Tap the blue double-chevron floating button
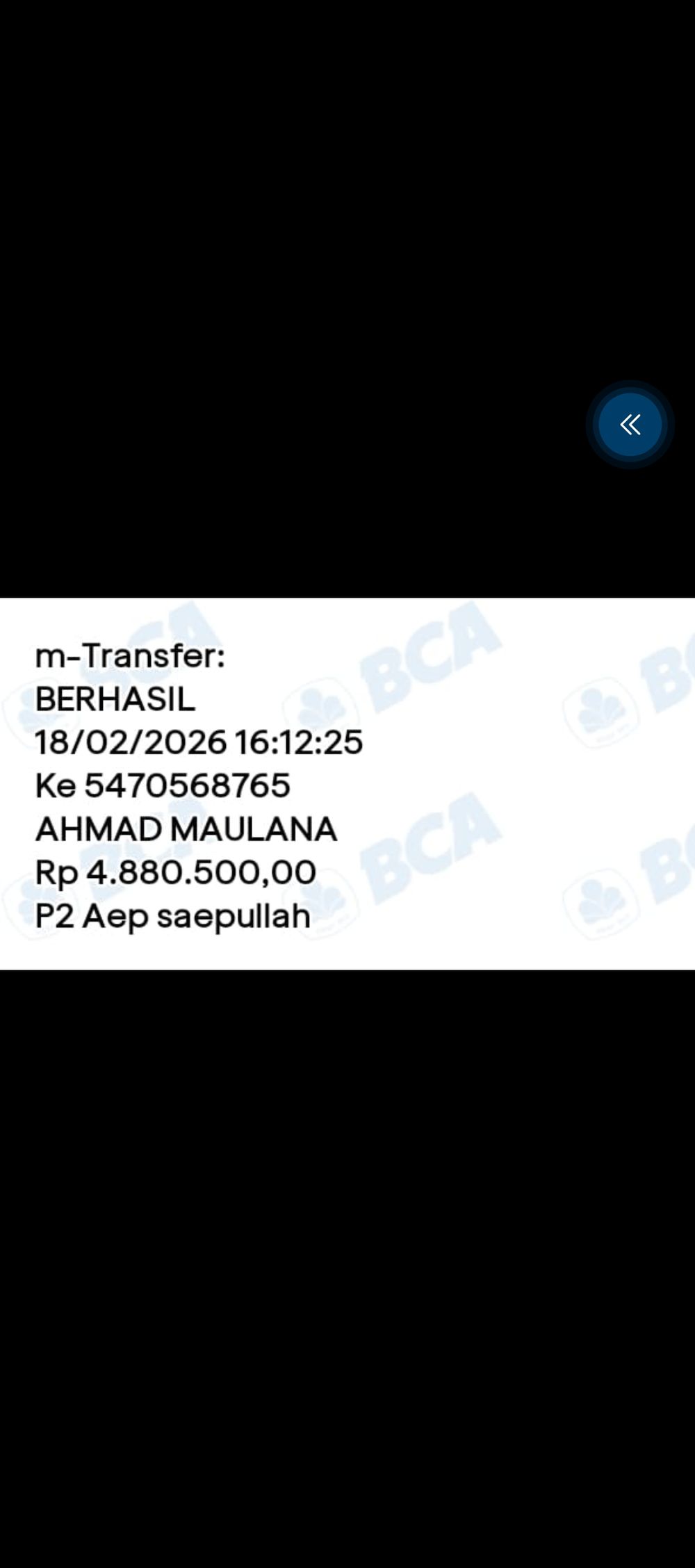This screenshot has width=695, height=1568. pyautogui.click(x=630, y=424)
